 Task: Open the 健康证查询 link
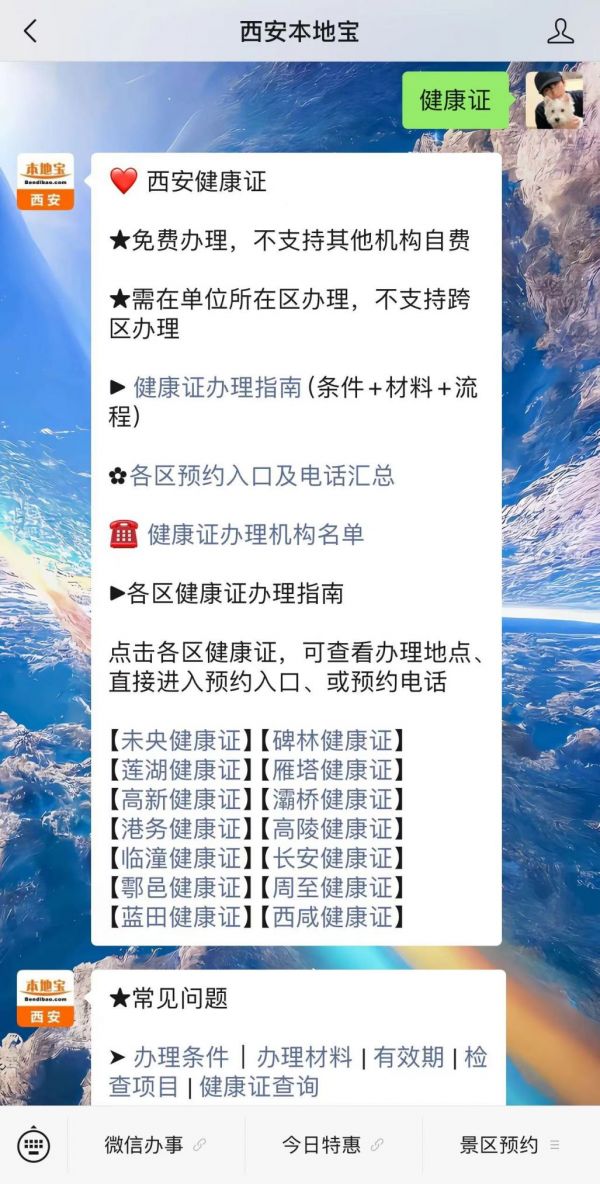click(x=259, y=1087)
